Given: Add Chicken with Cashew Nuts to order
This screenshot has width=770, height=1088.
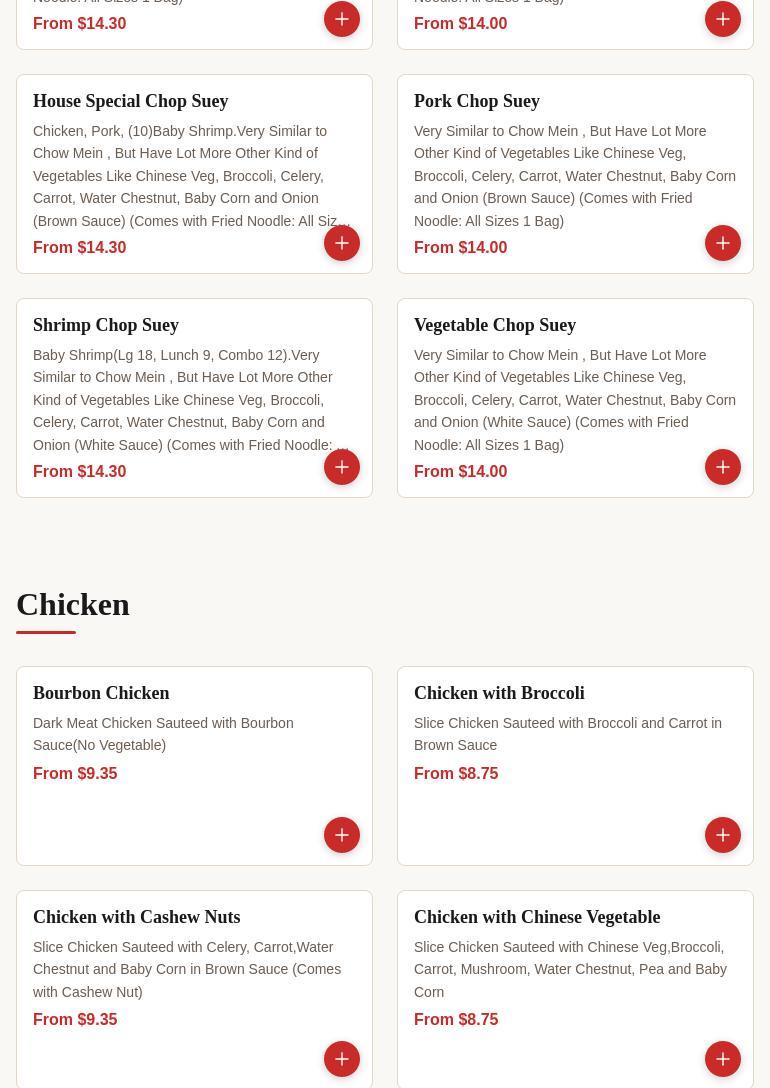Looking at the screenshot, I should [x=342, y=1059].
